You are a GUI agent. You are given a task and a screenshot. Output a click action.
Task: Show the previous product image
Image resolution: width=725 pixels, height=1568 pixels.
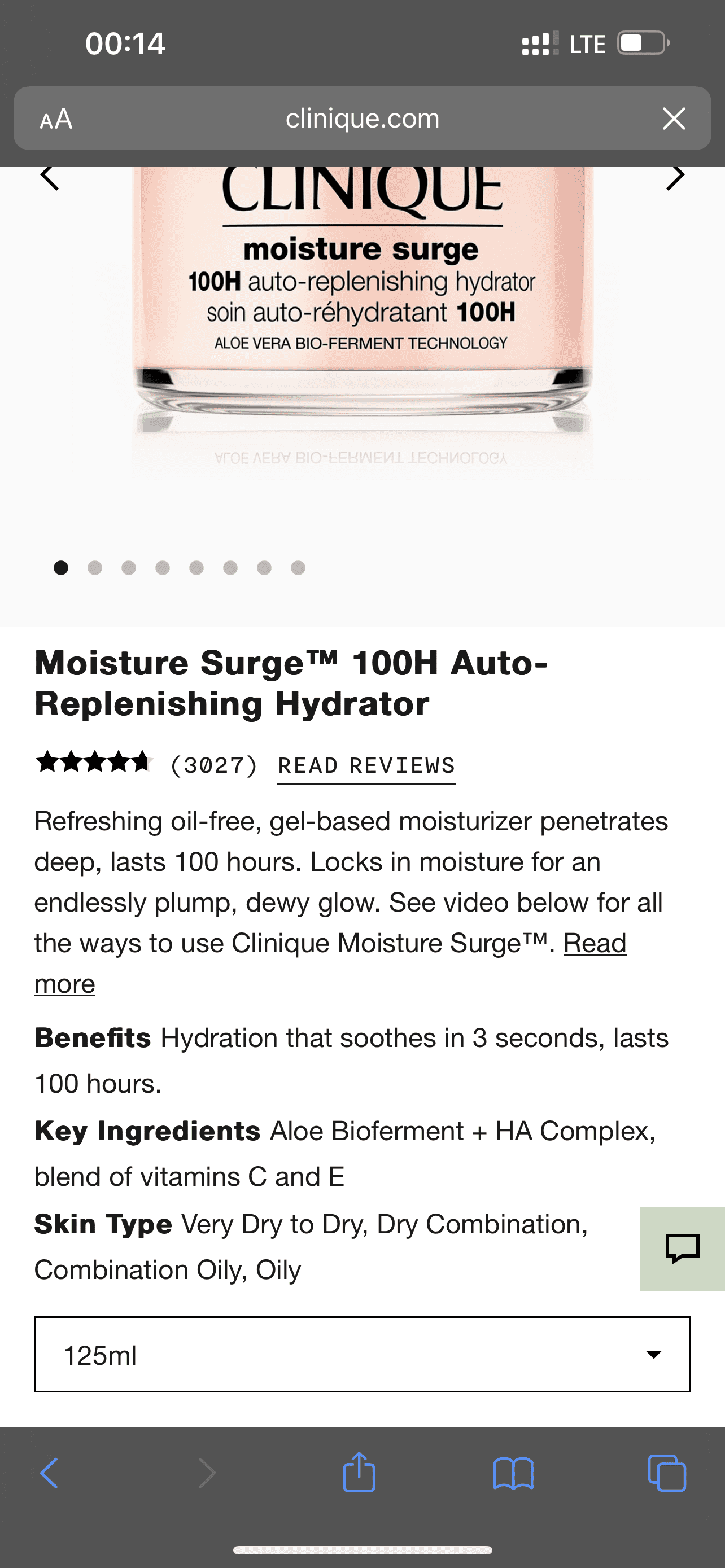50,178
